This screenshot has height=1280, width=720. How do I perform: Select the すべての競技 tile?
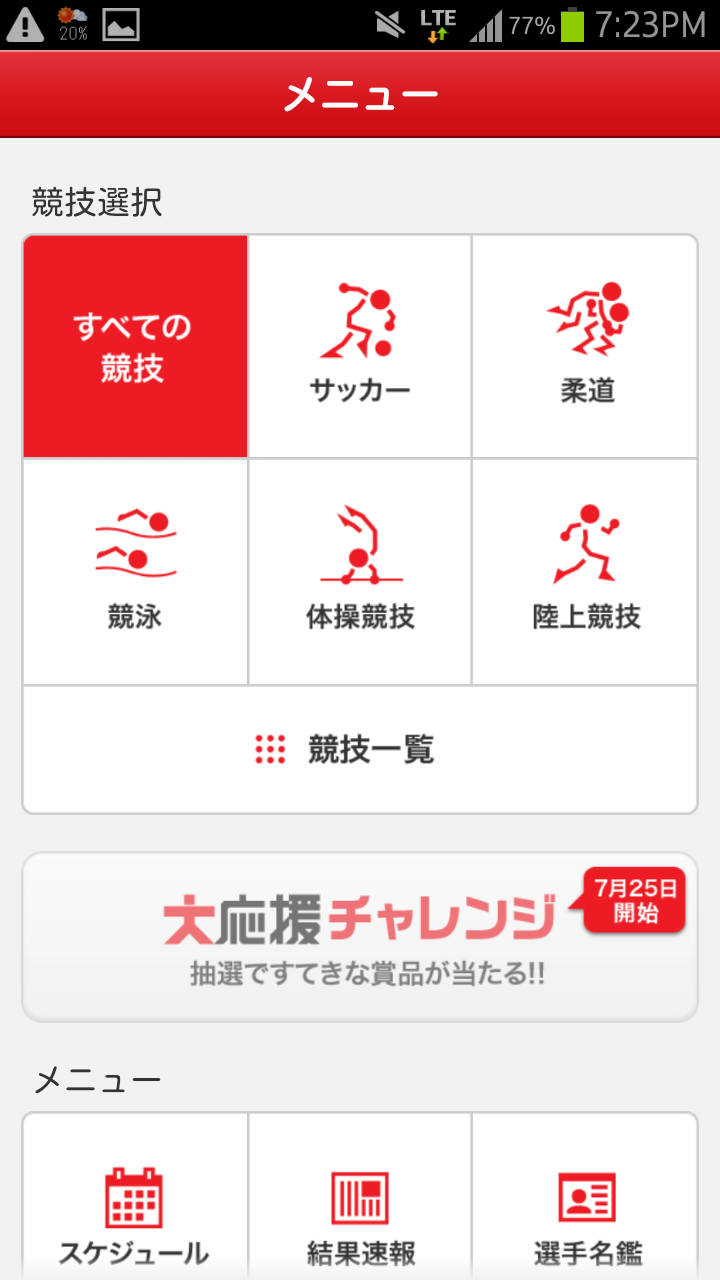[x=135, y=347]
